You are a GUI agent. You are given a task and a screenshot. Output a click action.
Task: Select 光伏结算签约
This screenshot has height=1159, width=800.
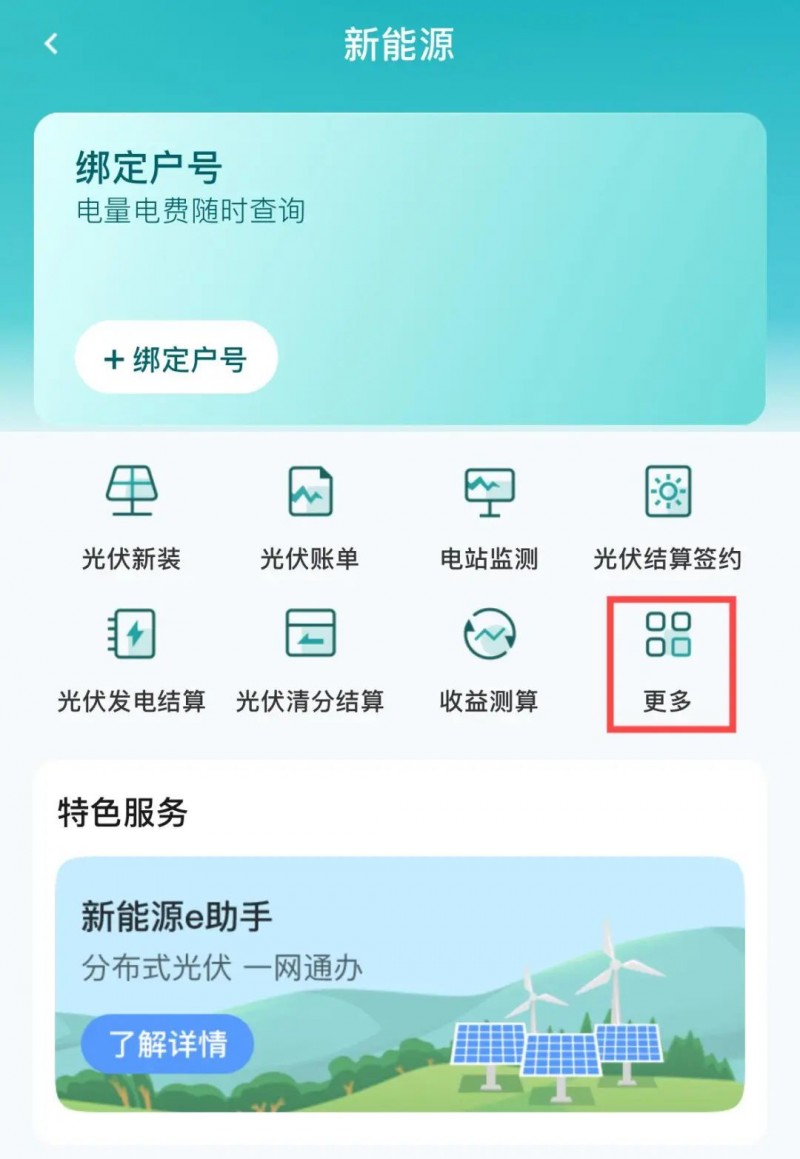pos(667,516)
